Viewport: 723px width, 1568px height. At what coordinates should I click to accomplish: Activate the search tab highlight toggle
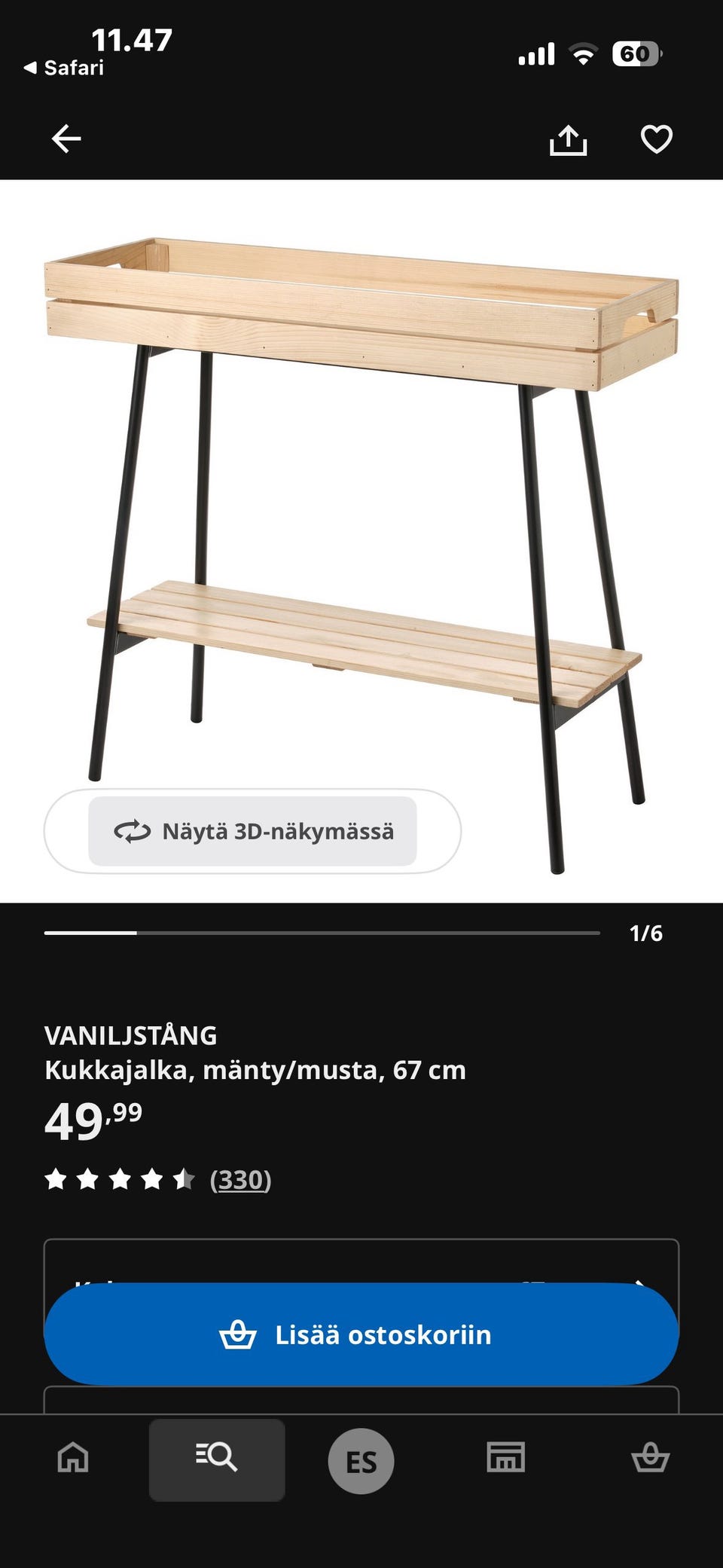pyautogui.click(x=217, y=1459)
